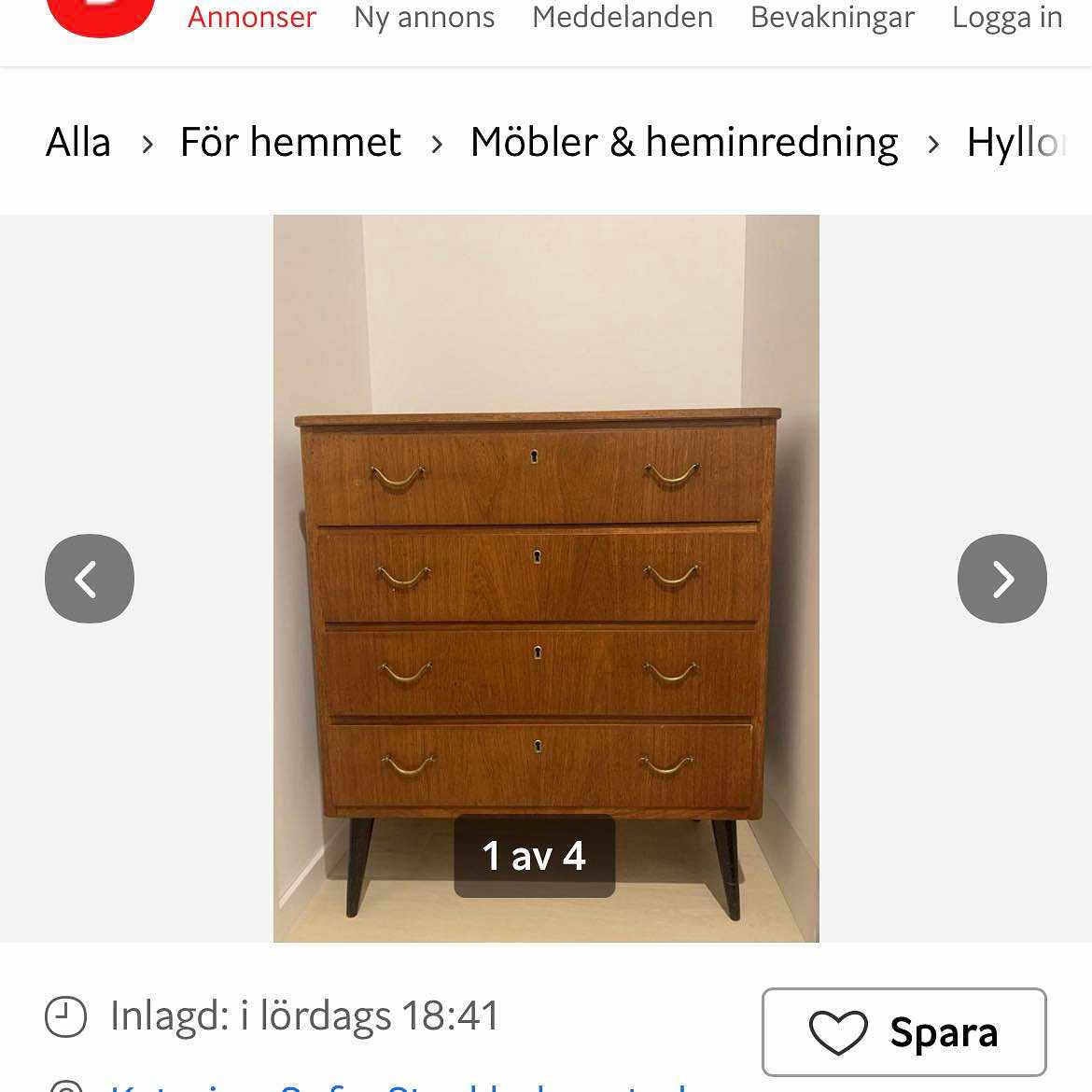Viewport: 1092px width, 1092px height.
Task: Show the previous listing photo
Action: click(x=90, y=579)
